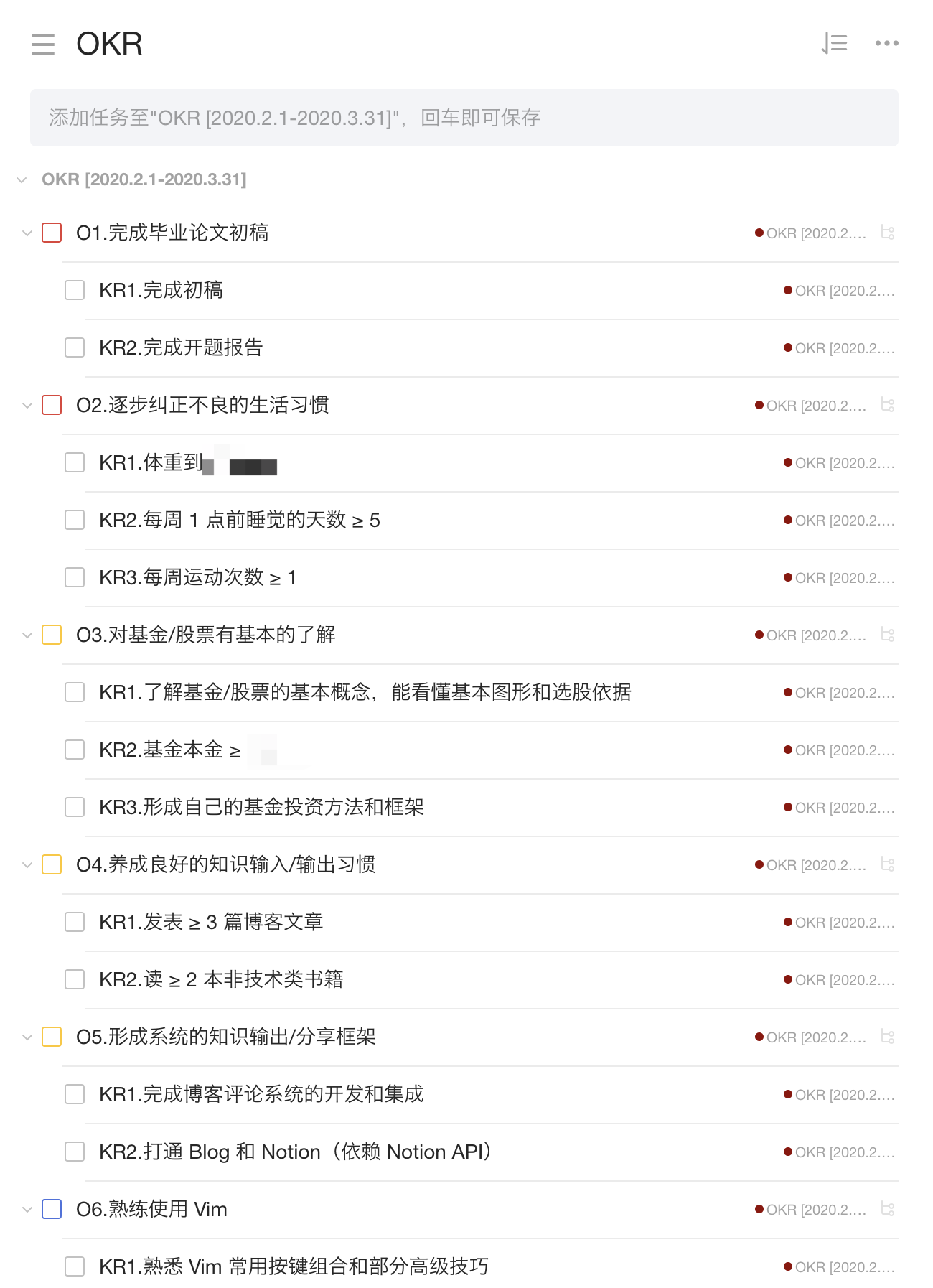
Task: Tap the subtask icon on O5.形成系统的知识输出/分享框架
Action: point(888,1037)
